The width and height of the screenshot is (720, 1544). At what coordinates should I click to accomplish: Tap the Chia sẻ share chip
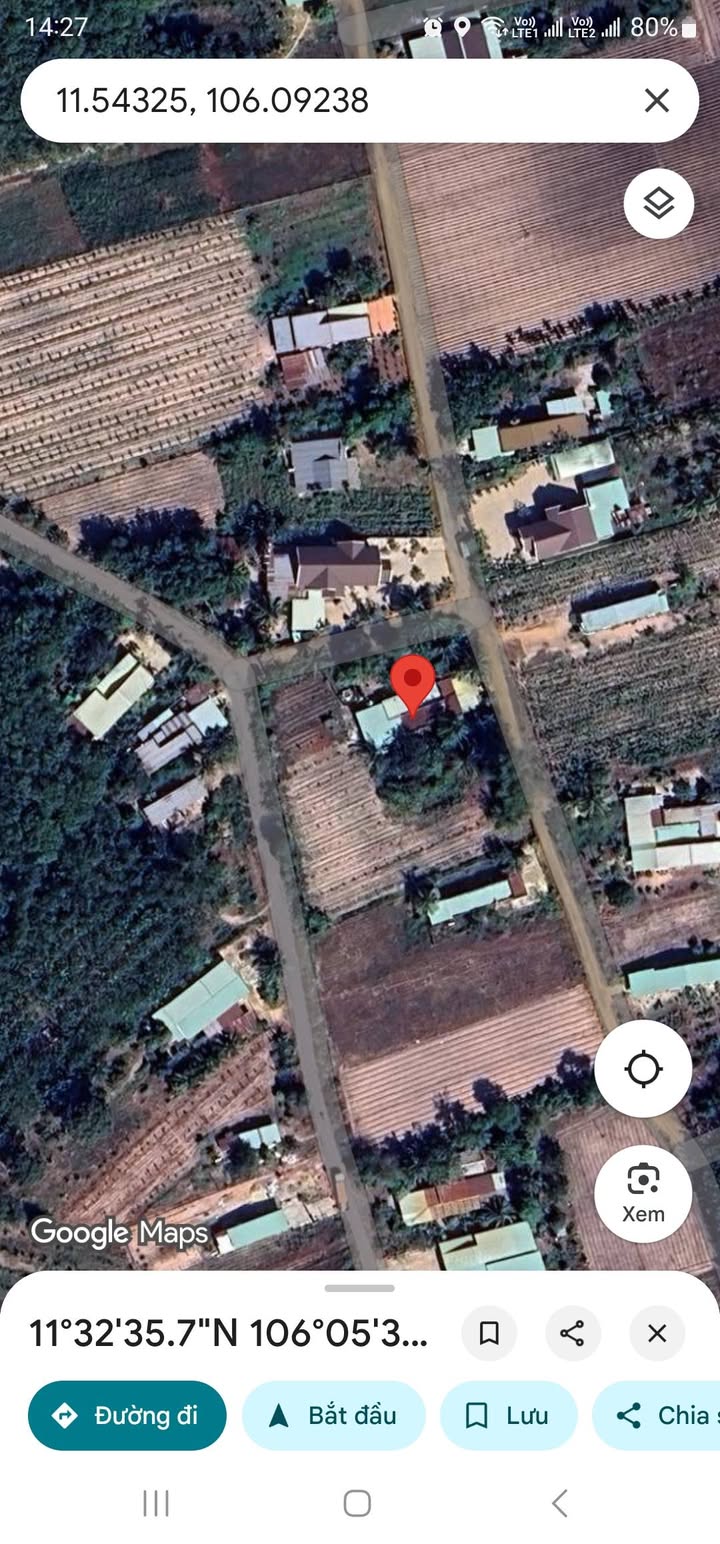point(656,1415)
